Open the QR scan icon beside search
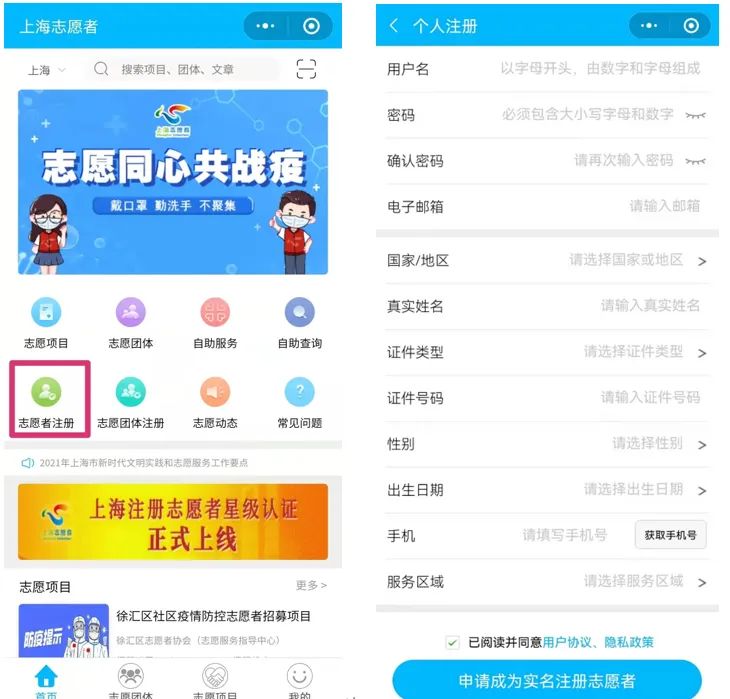 pyautogui.click(x=306, y=69)
